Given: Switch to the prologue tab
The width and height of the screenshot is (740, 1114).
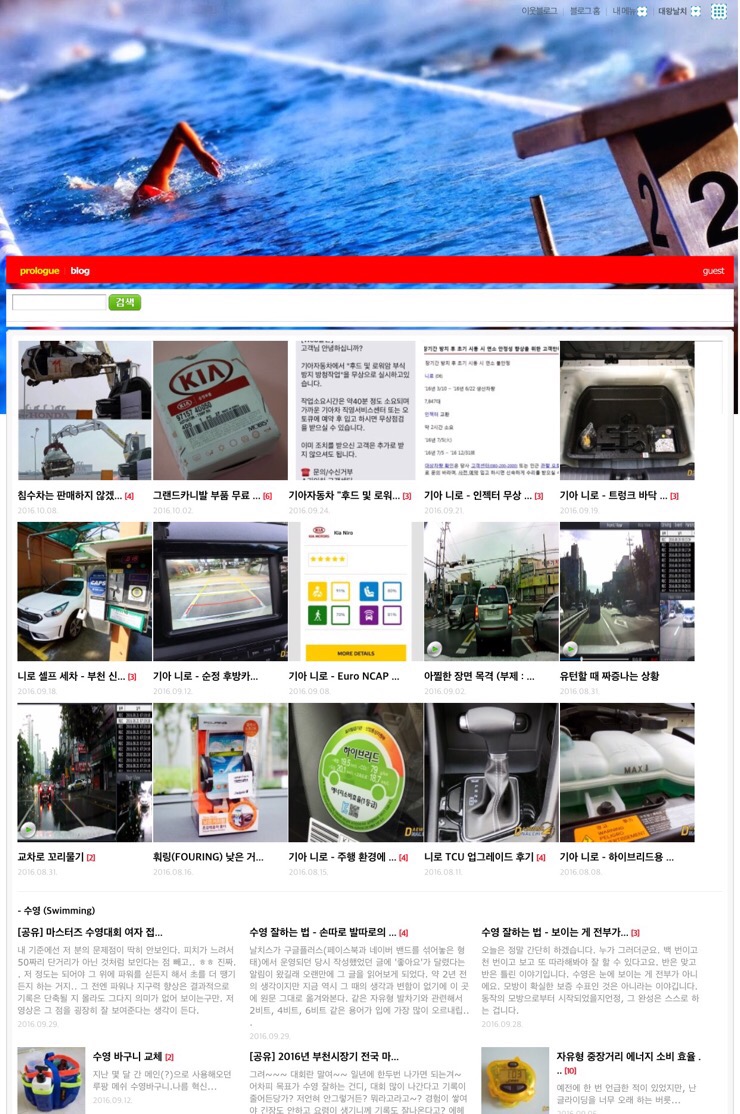Looking at the screenshot, I should point(40,271).
